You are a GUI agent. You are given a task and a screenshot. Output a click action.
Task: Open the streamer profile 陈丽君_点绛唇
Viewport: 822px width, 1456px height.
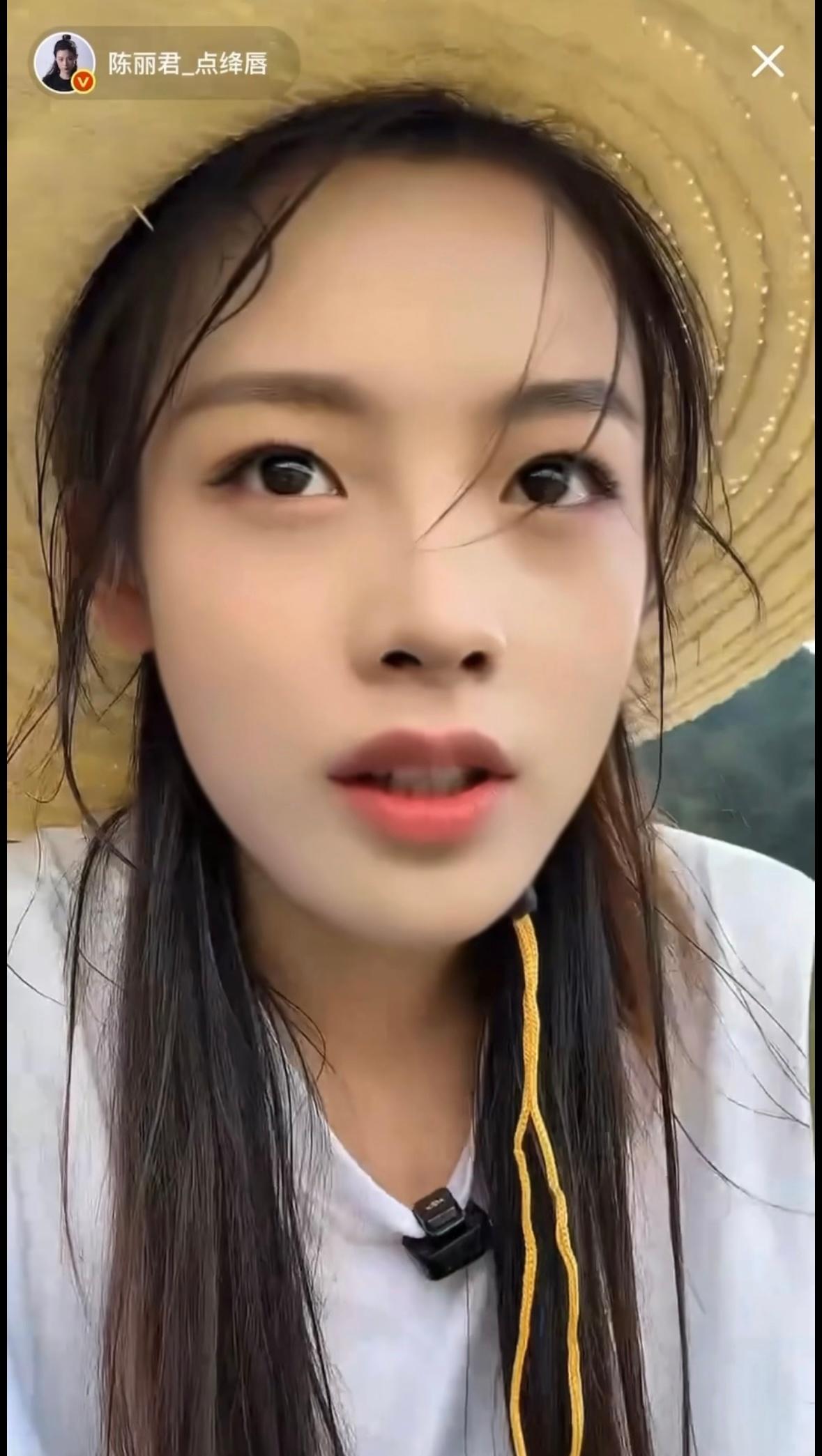point(187,65)
